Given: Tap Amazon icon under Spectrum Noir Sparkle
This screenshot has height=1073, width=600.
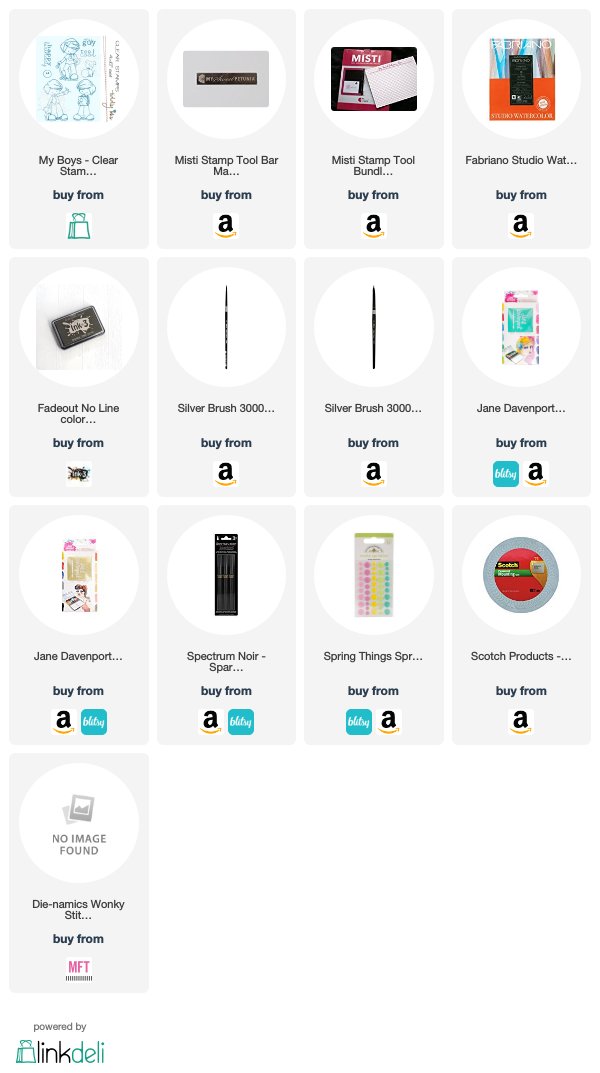Looking at the screenshot, I should [x=211, y=721].
